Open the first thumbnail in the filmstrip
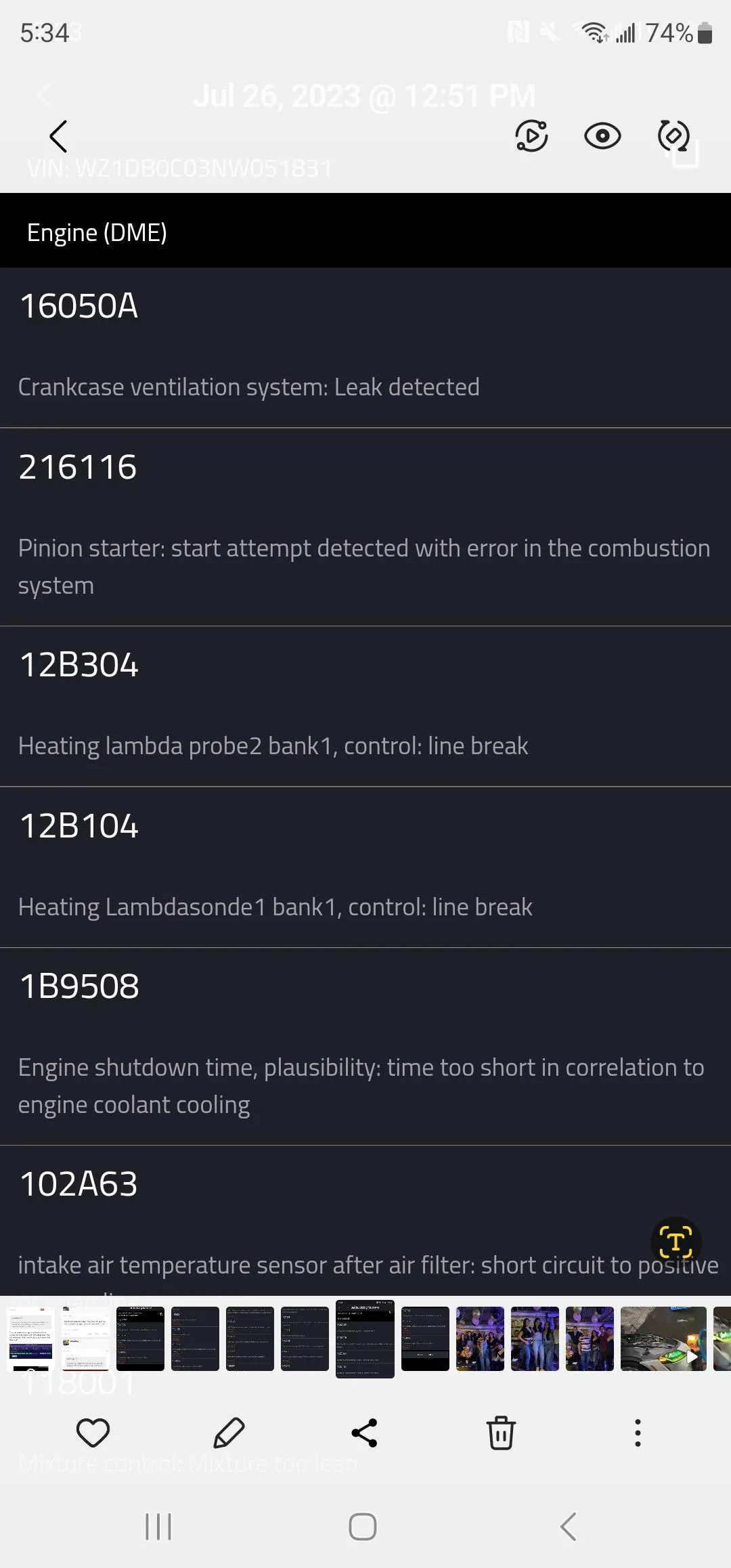Screen dimensions: 731x1568 [30, 1338]
